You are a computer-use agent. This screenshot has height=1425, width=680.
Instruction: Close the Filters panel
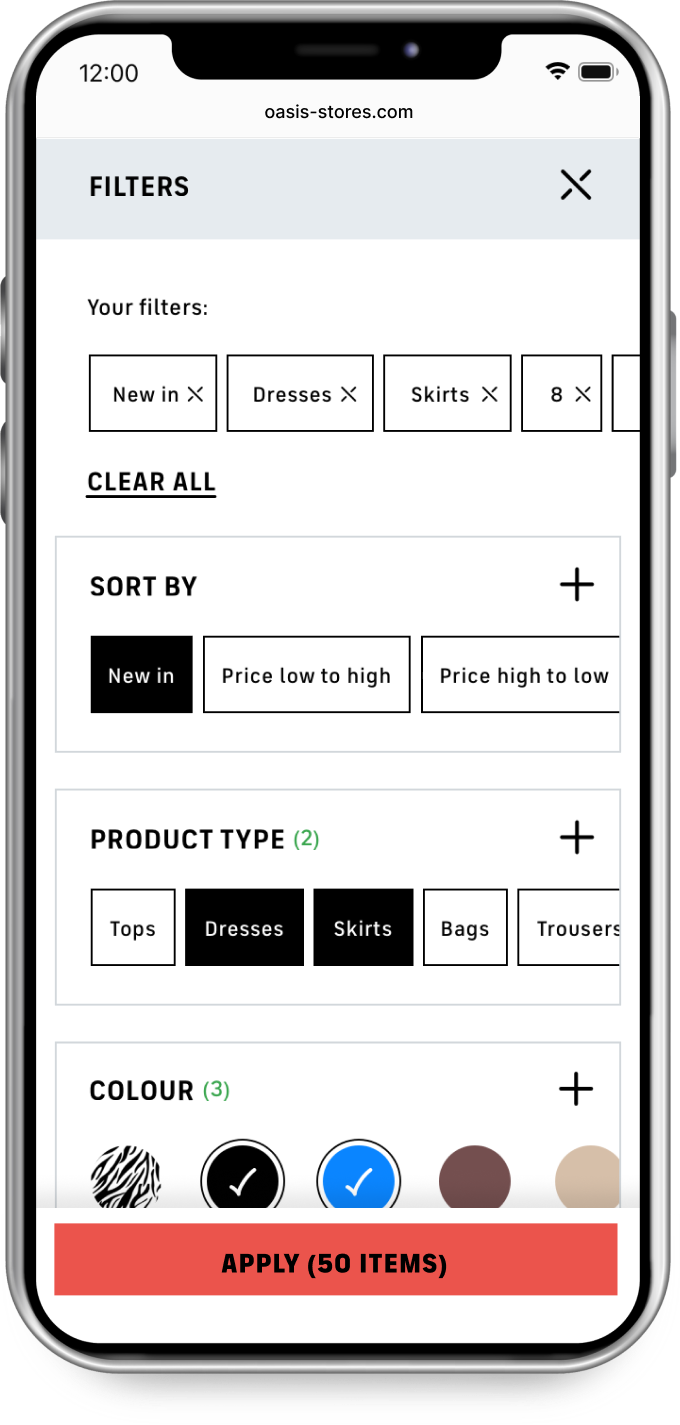[576, 185]
